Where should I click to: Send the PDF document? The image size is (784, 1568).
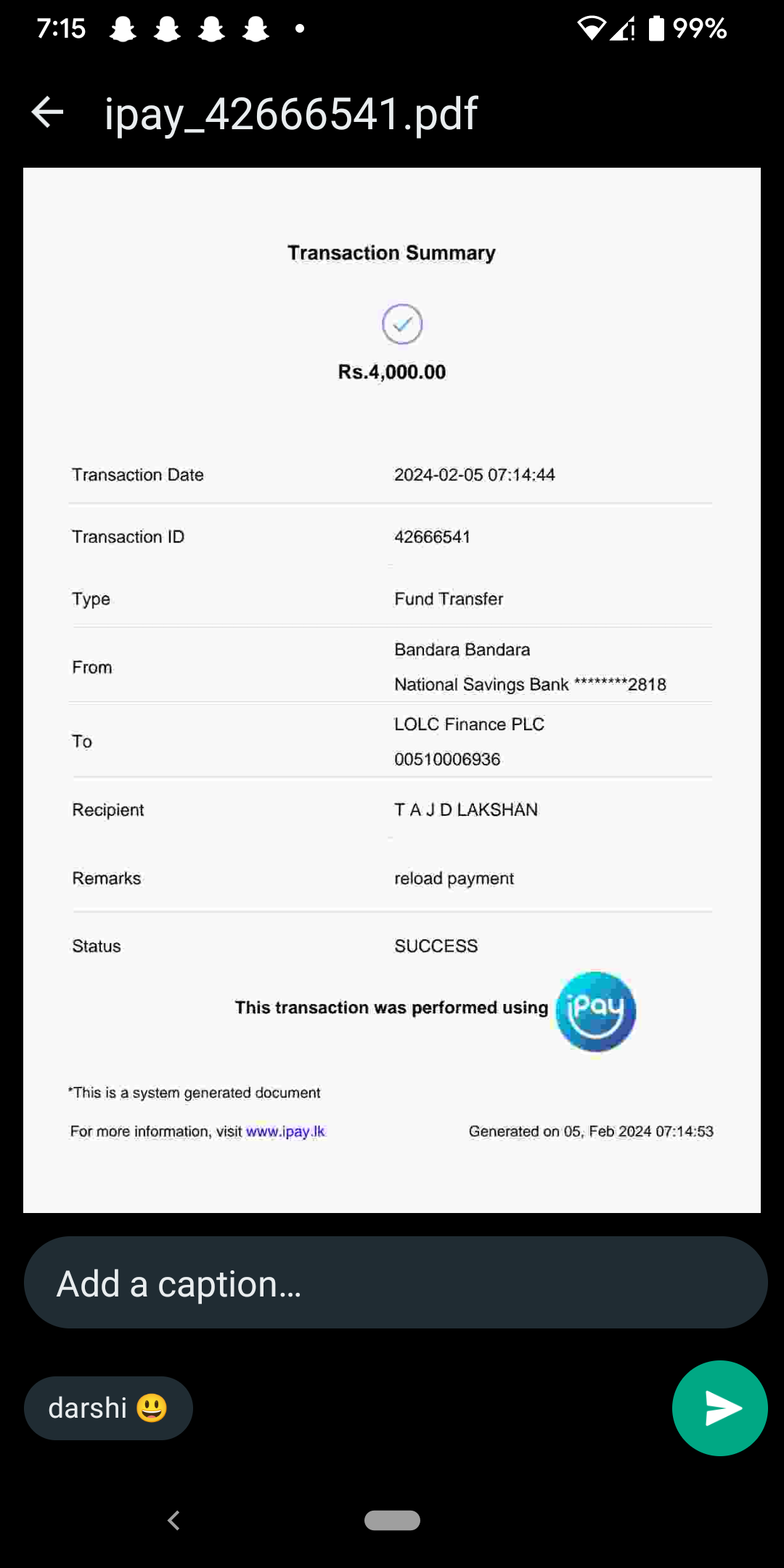(719, 1408)
